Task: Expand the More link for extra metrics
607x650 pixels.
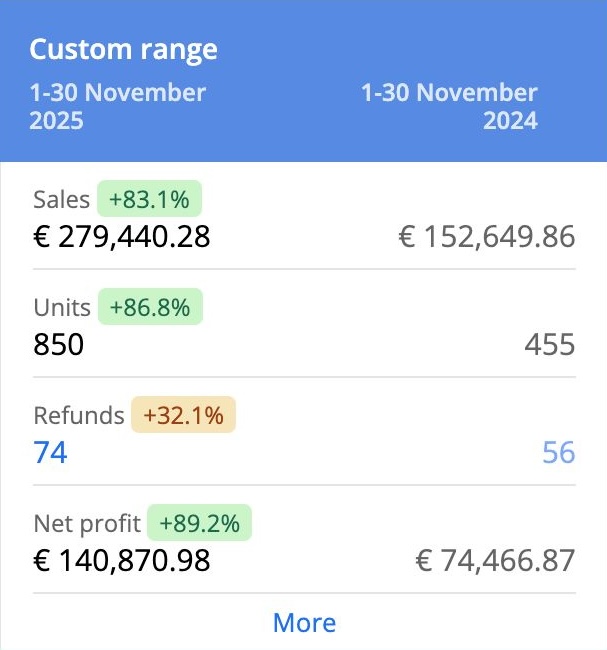Action: pos(304,623)
